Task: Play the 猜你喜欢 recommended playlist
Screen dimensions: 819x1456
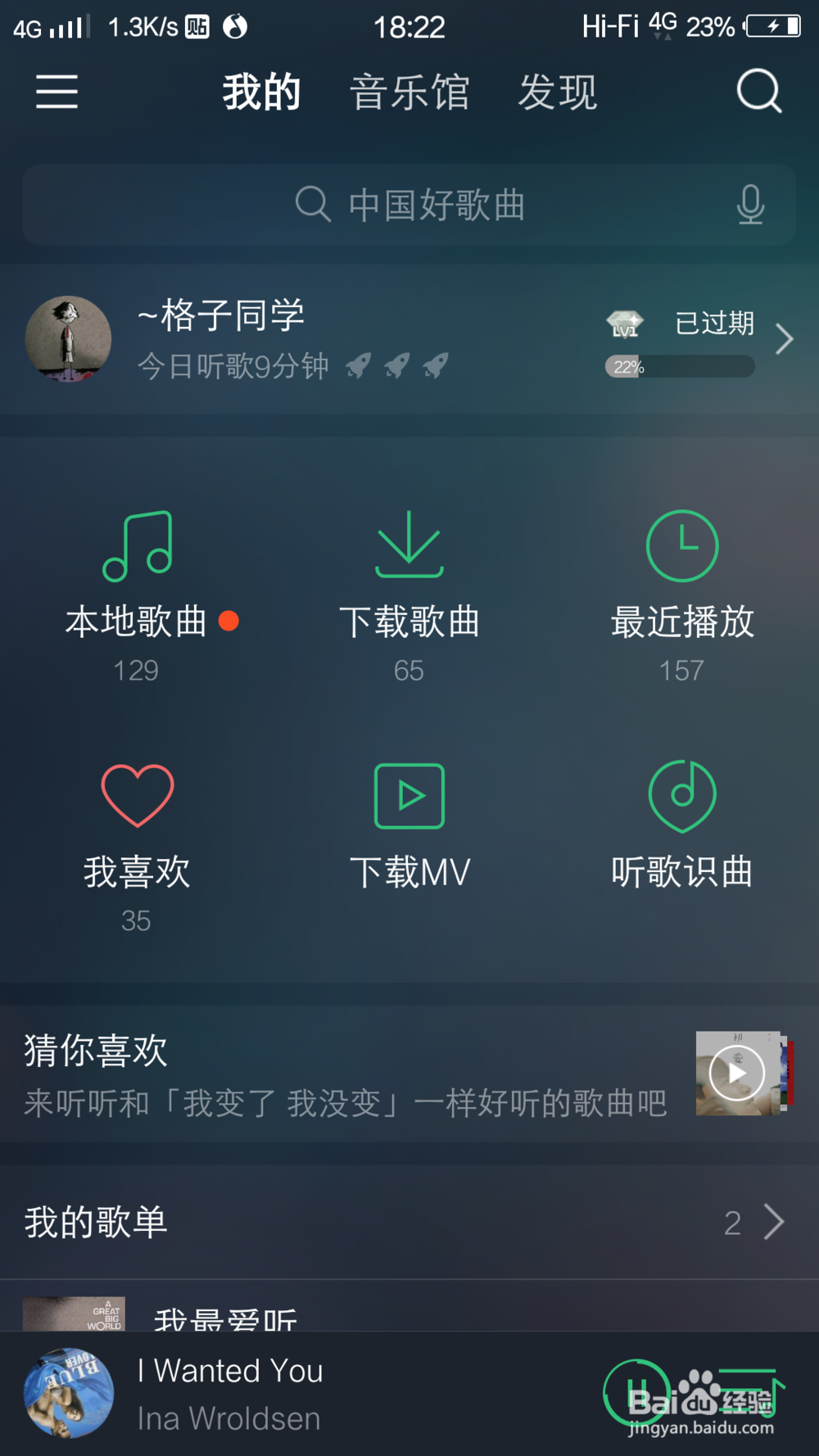Action: [x=736, y=1073]
